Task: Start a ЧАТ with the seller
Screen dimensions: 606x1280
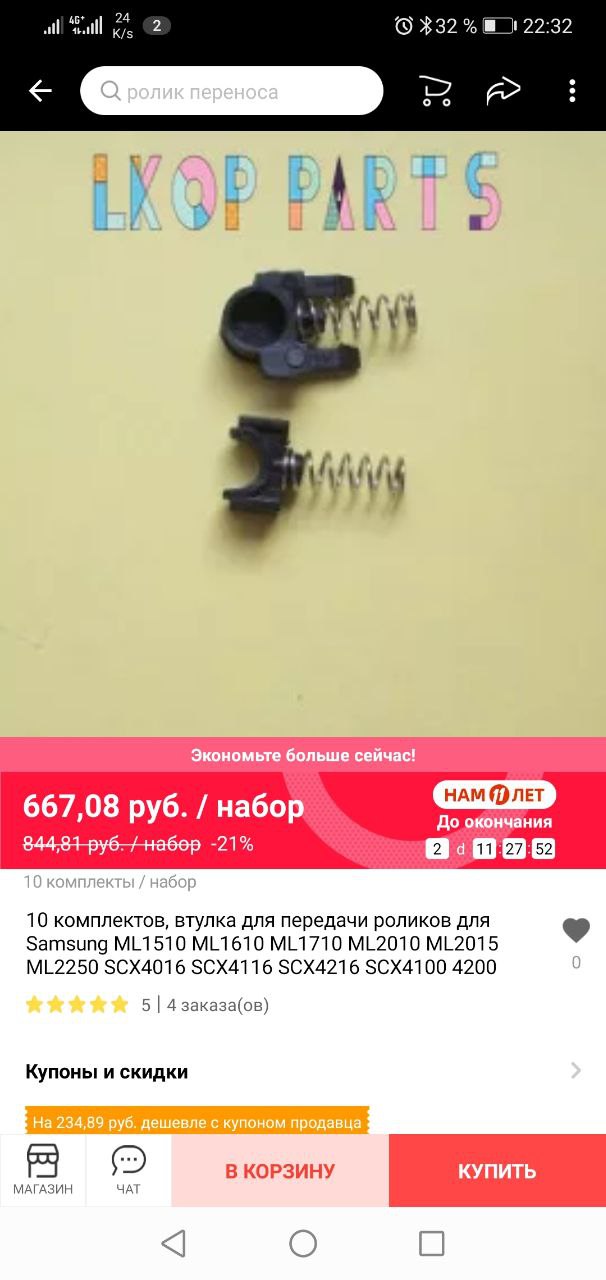Action: click(128, 1170)
